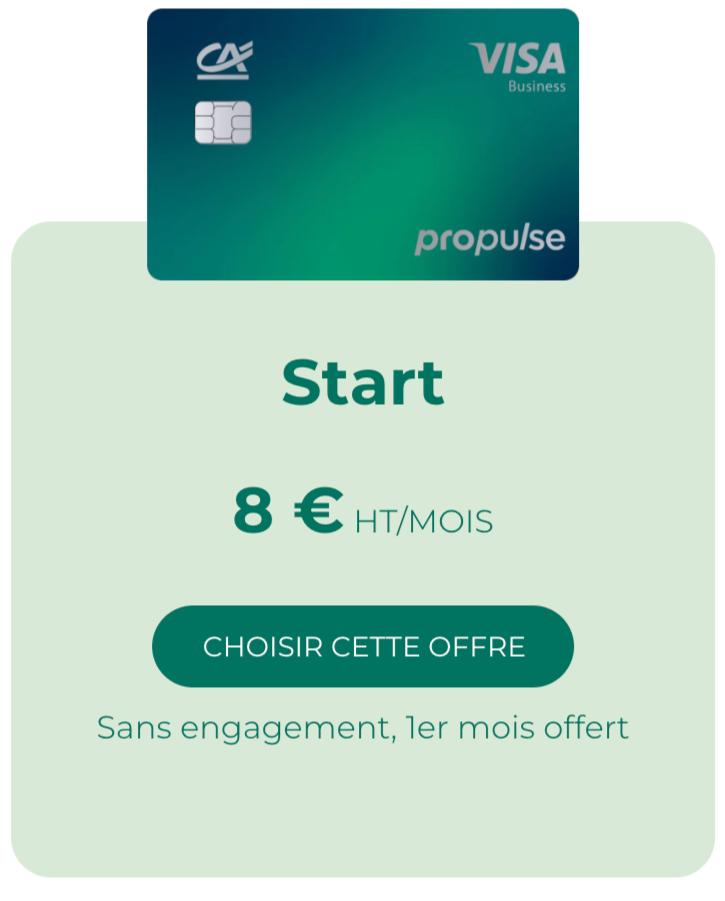Tap the Choisir cette offre button
The height and width of the screenshot is (901, 725).
coord(363,646)
